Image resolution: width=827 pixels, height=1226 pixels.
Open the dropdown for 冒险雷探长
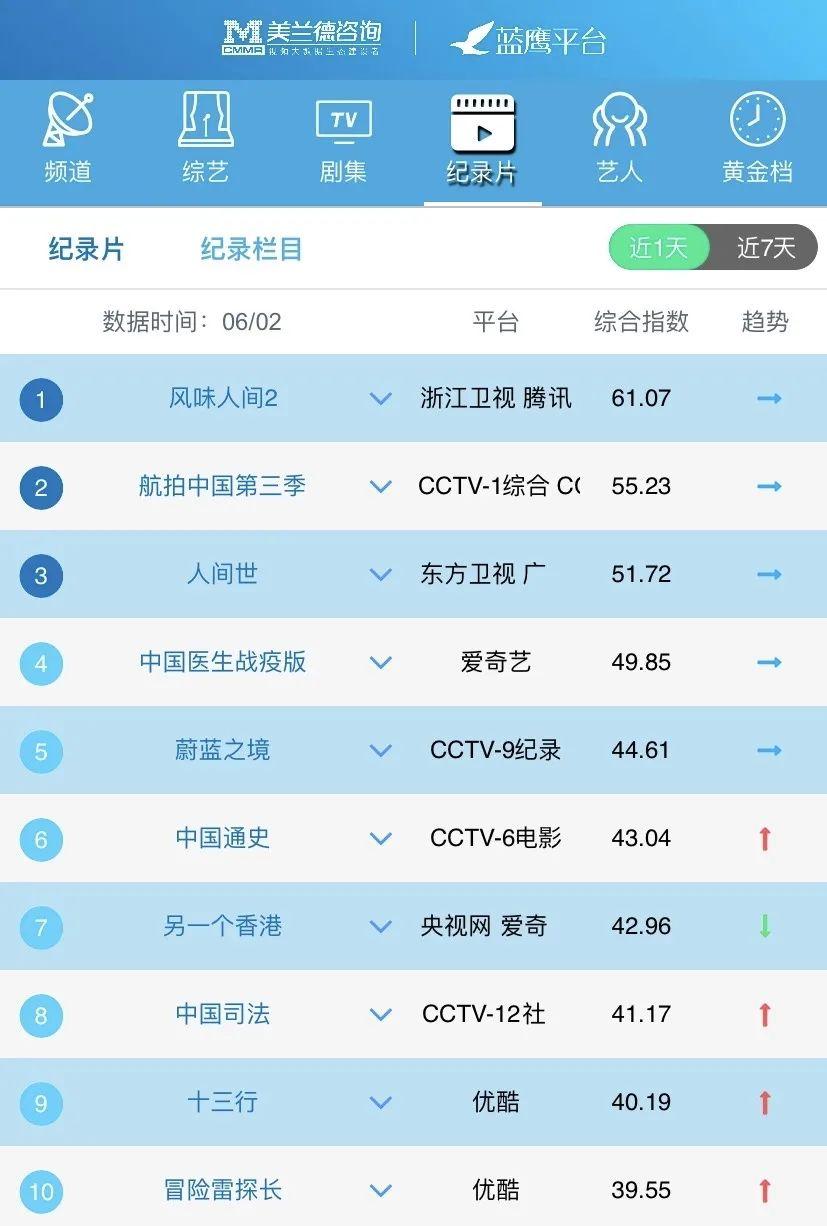point(380,1191)
